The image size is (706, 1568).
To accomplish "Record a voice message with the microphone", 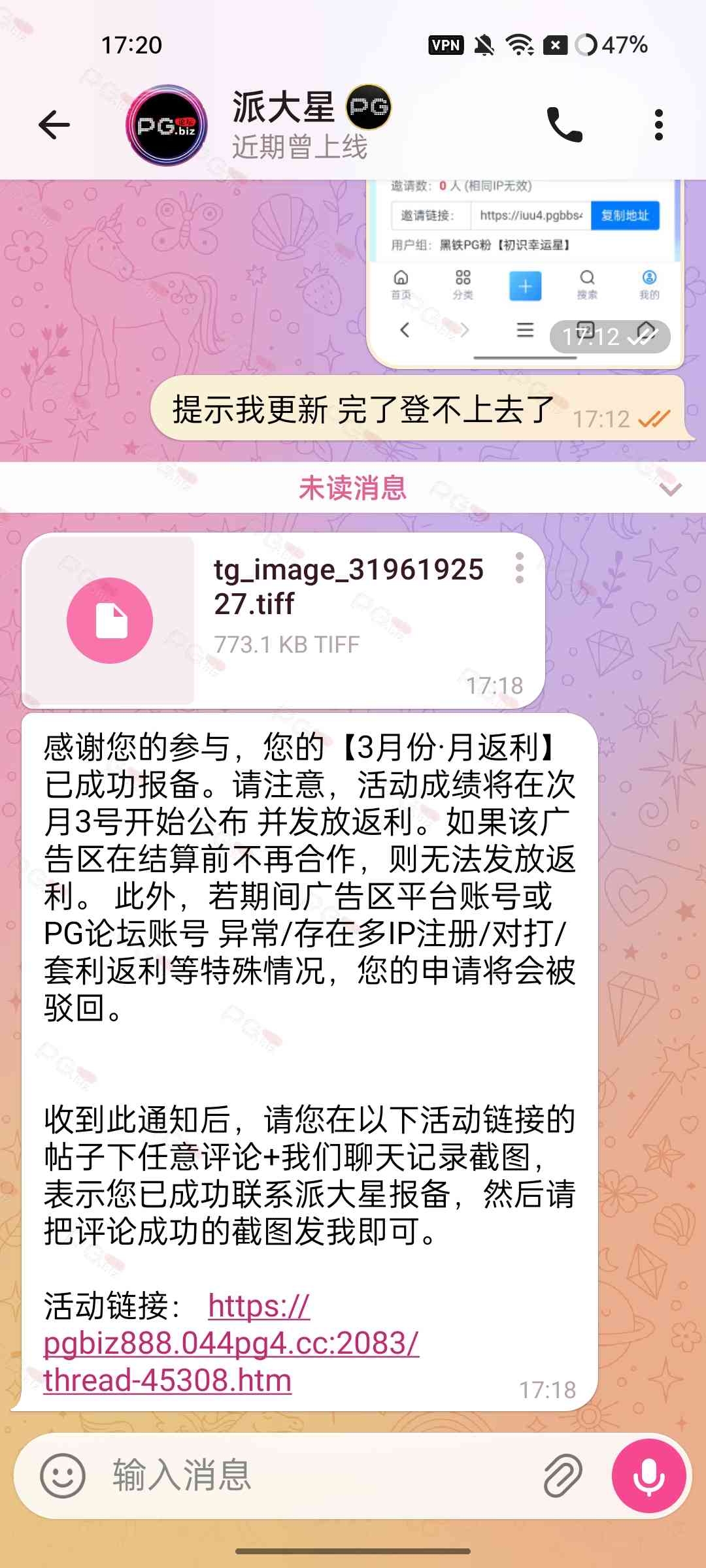I will tap(648, 1475).
